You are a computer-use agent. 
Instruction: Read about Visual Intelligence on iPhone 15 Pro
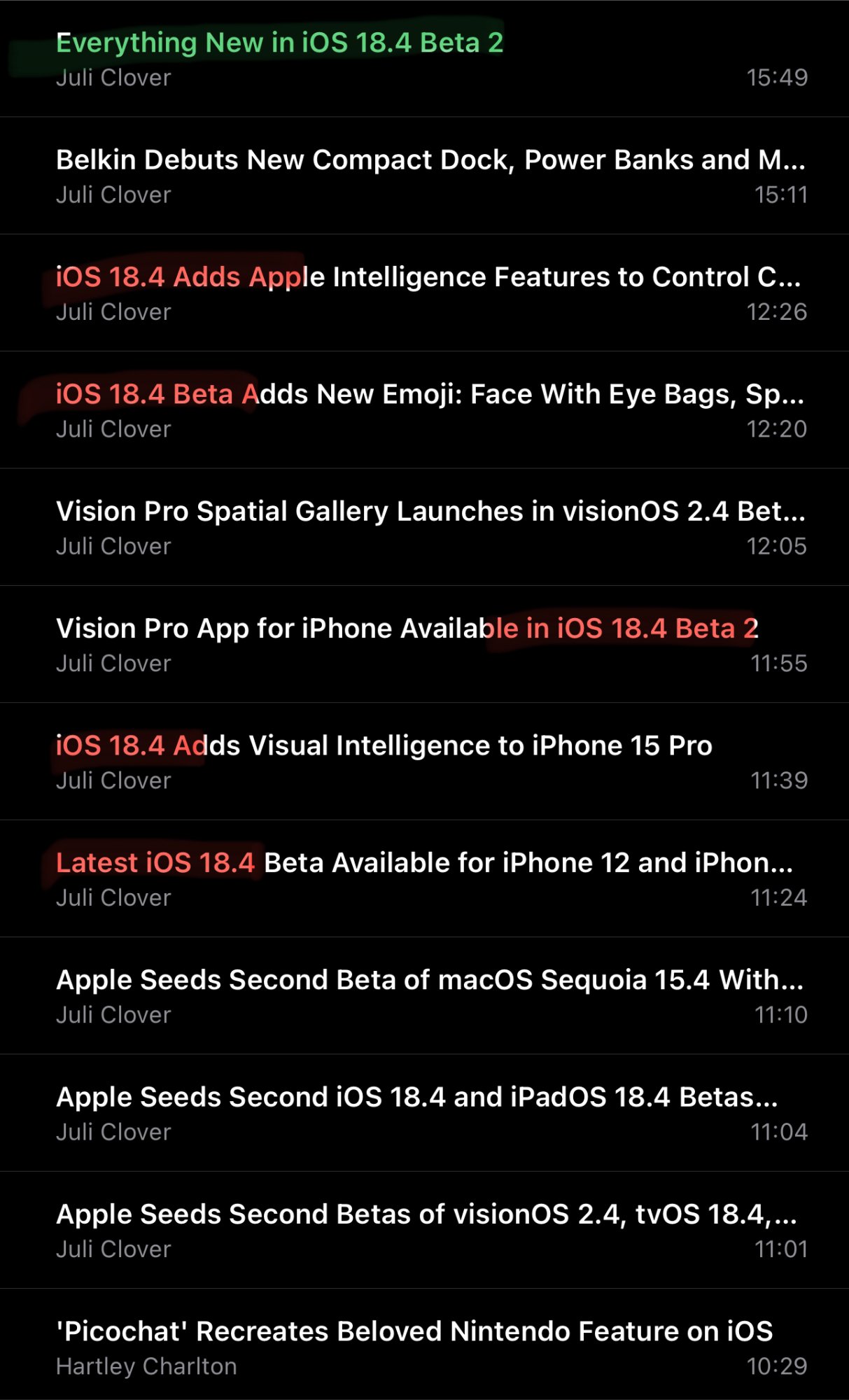click(424, 762)
